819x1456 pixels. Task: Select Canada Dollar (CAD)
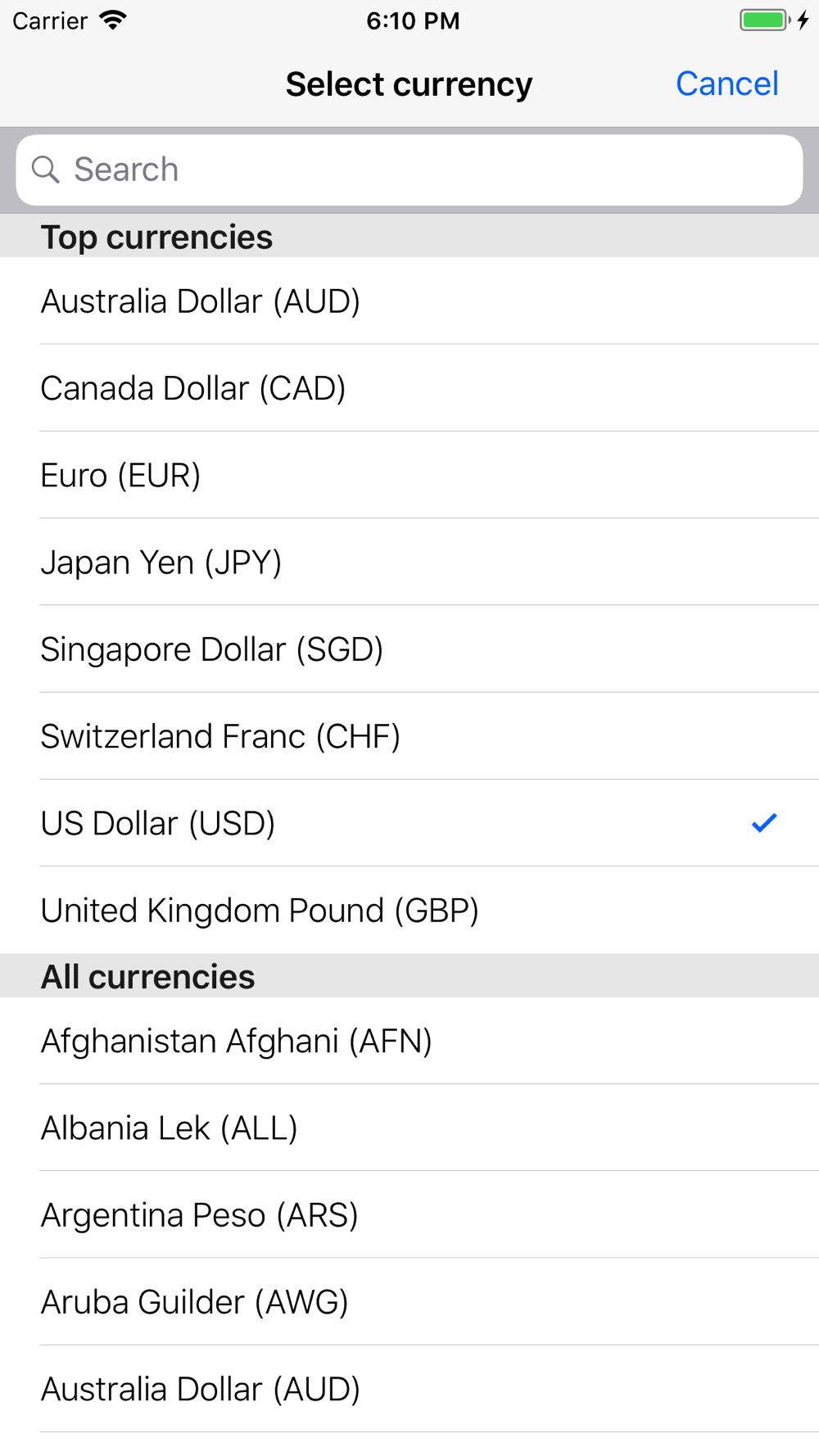(x=409, y=388)
